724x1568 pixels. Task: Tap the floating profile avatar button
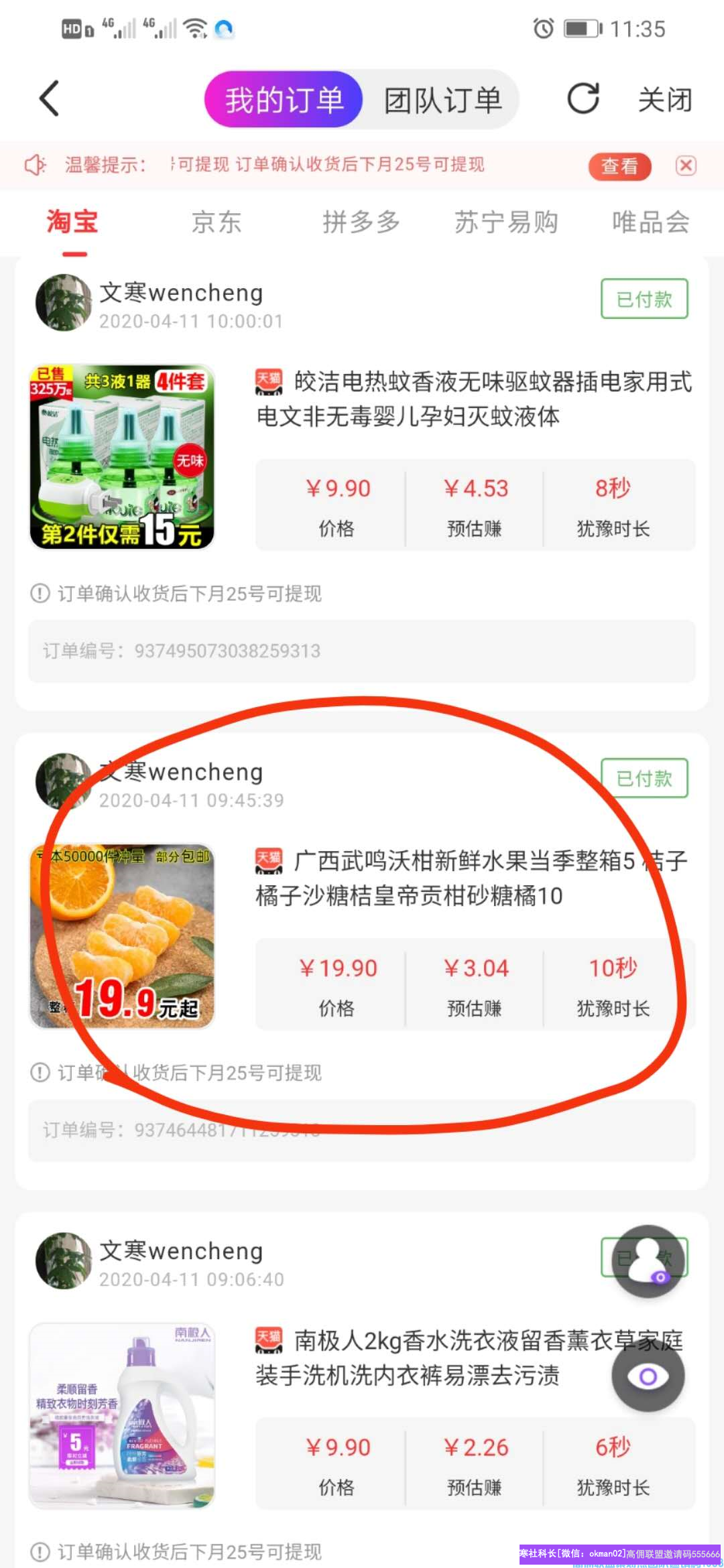tap(648, 1260)
